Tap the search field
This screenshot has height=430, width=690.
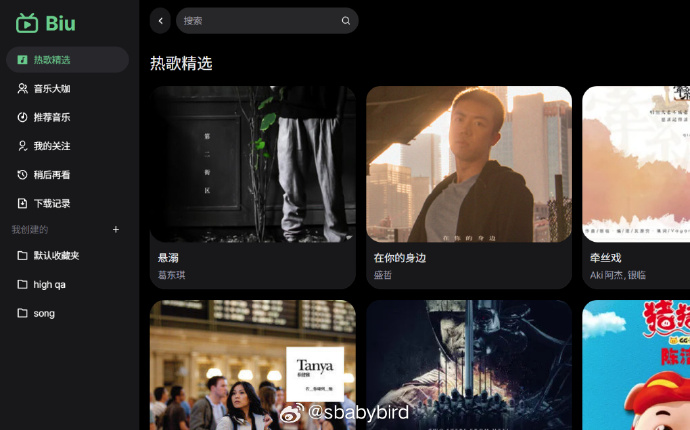tap(260, 21)
